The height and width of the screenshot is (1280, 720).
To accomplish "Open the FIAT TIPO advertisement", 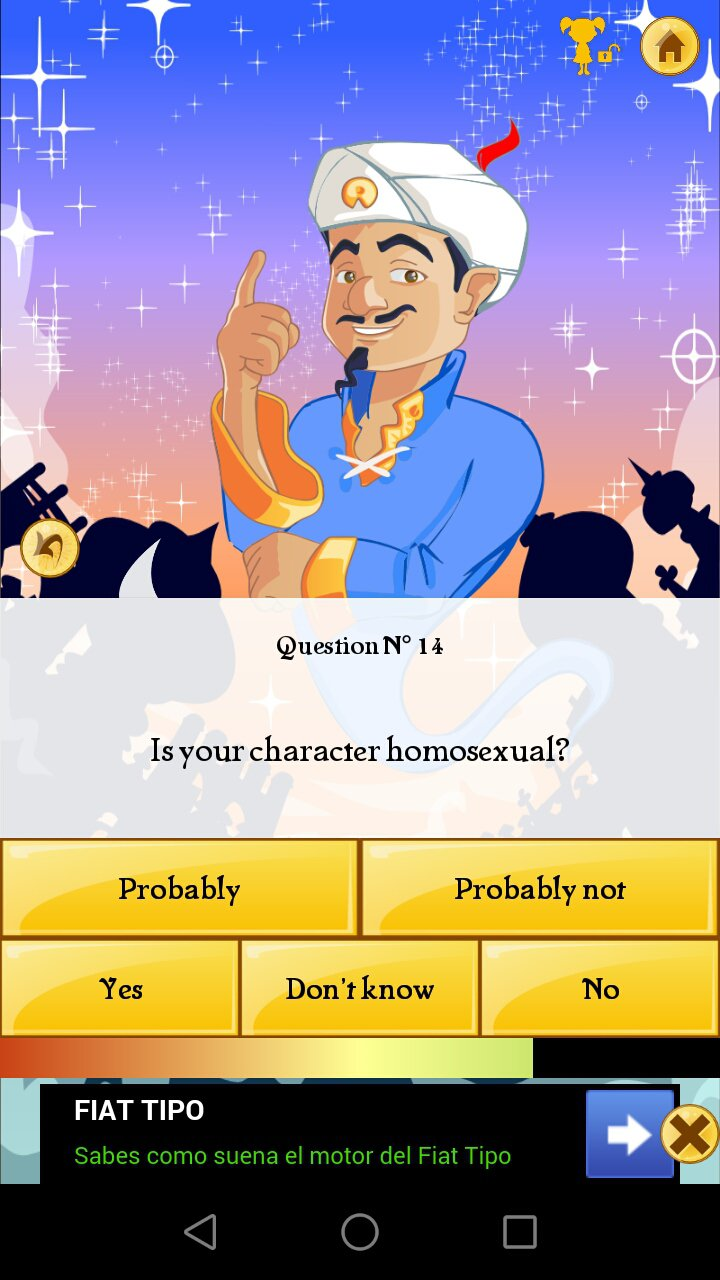I will 139,1110.
